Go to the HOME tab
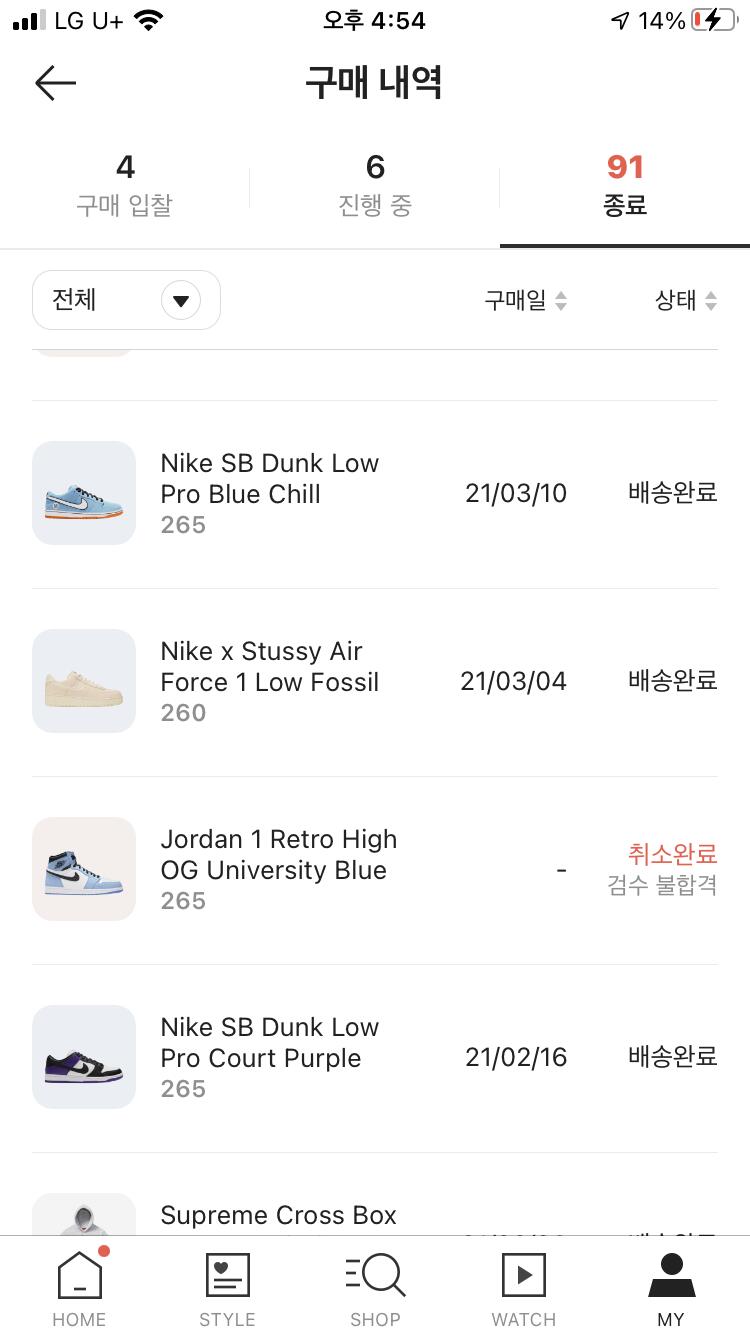This screenshot has height=1334, width=750. [79, 1290]
